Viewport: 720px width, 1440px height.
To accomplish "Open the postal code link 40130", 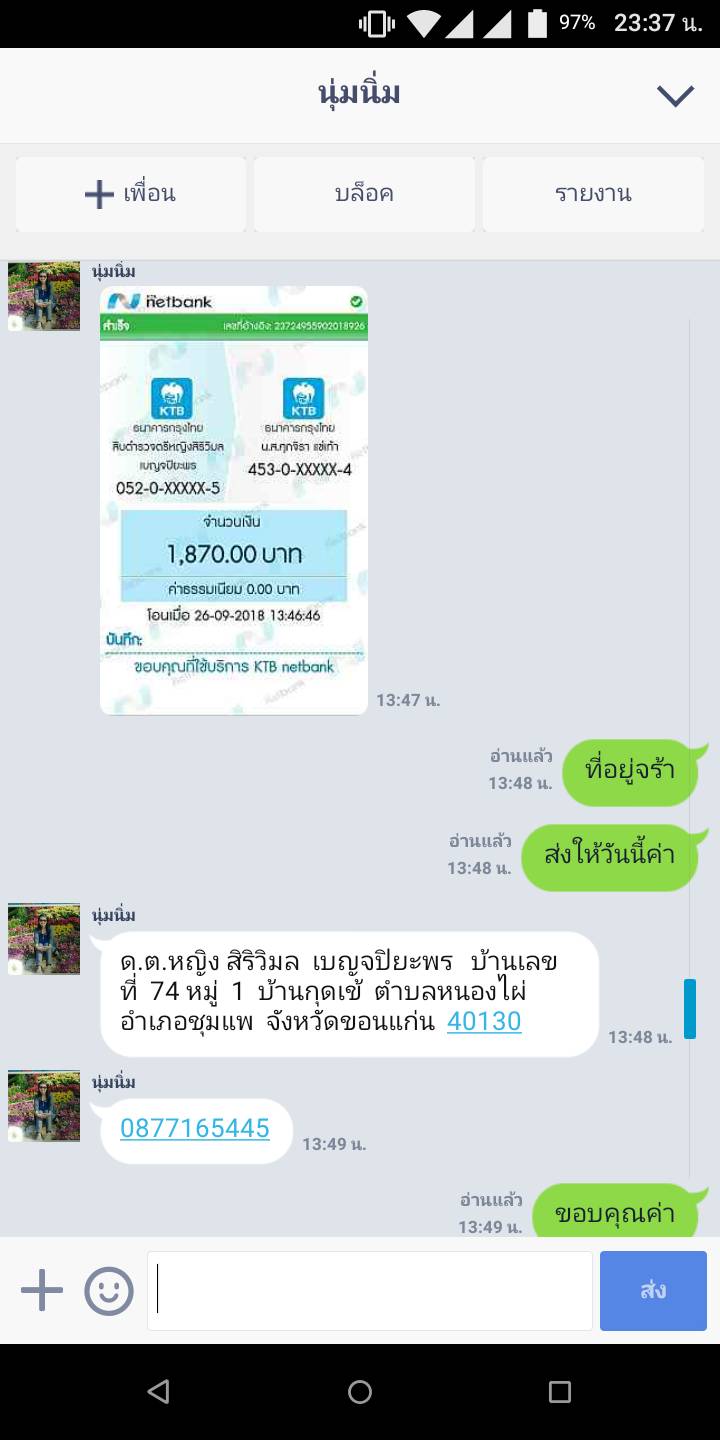I will [x=484, y=1021].
